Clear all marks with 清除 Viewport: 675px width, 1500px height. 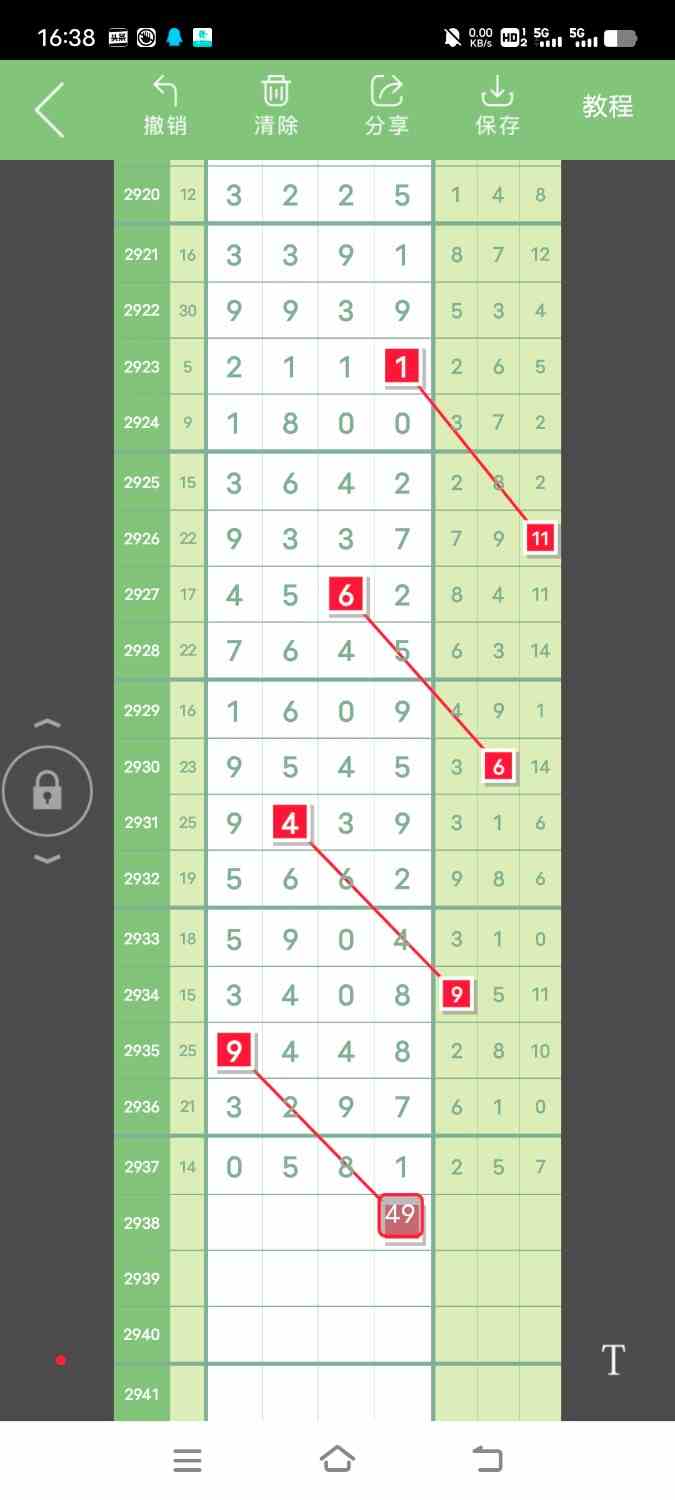pyautogui.click(x=276, y=106)
